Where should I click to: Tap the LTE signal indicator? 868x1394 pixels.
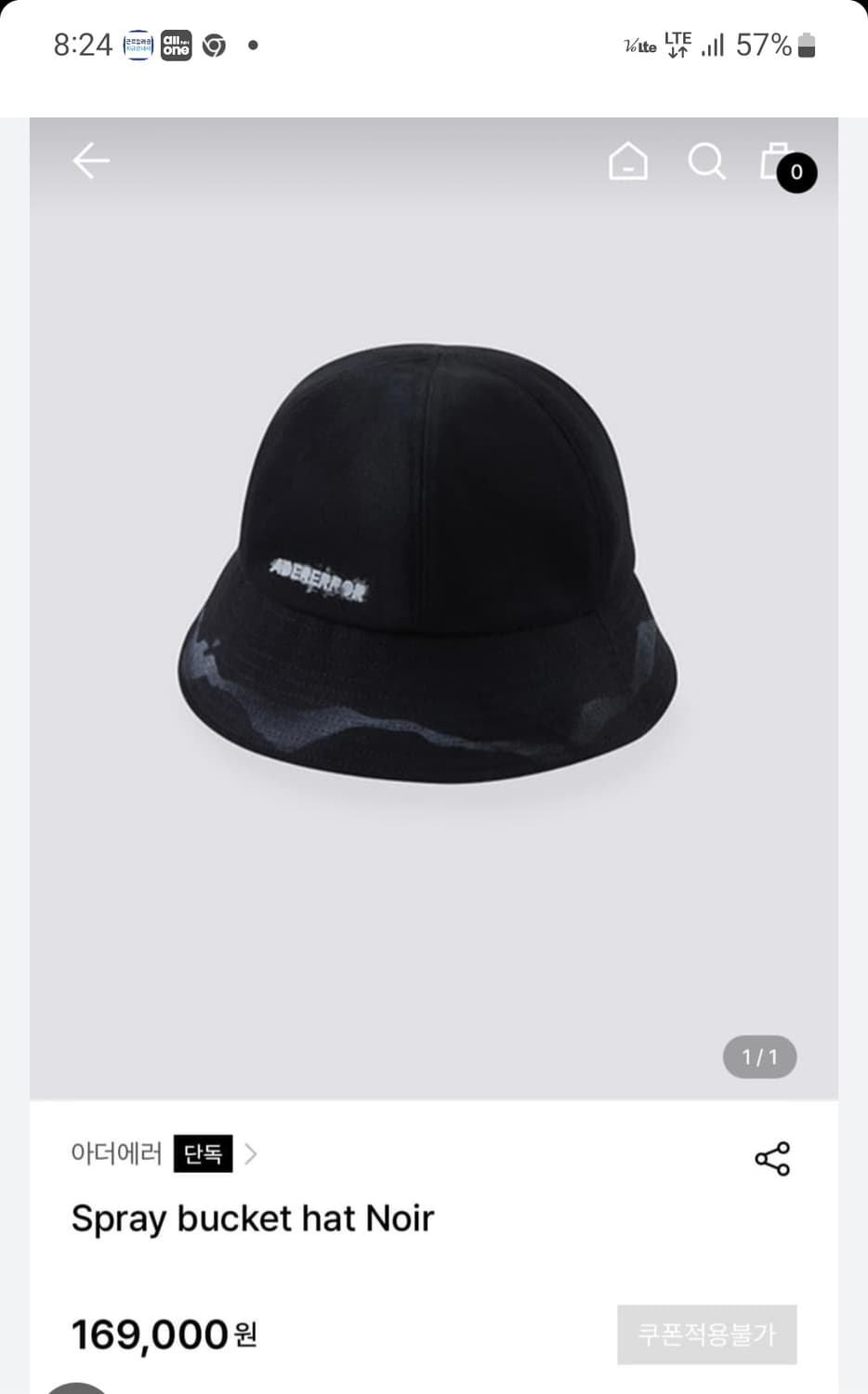click(x=677, y=42)
